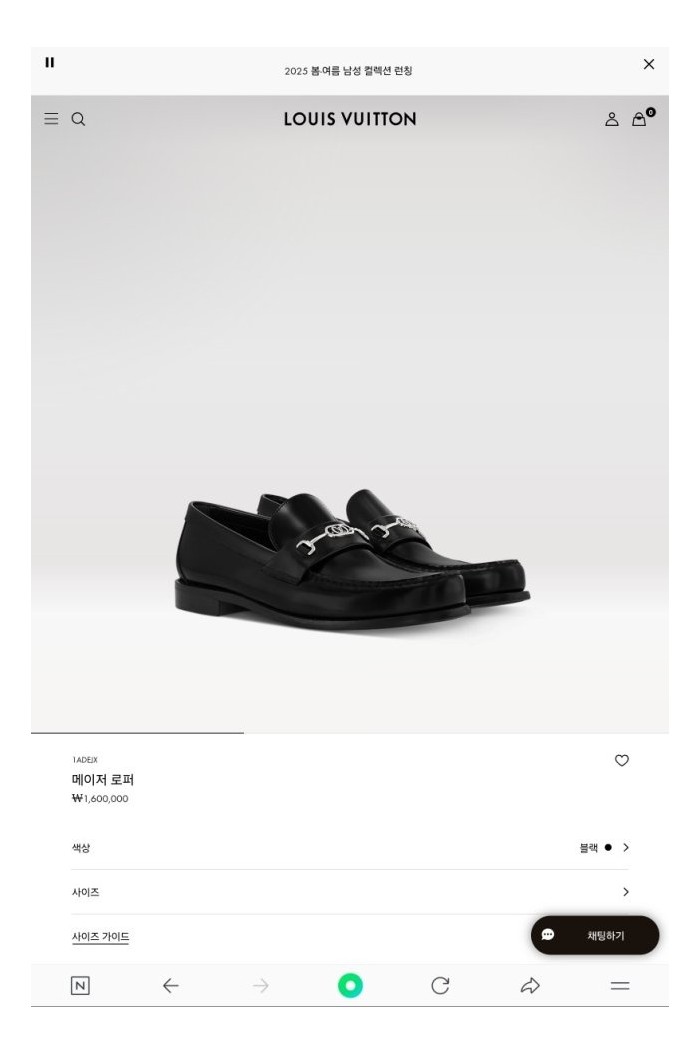Add 메이저 로퍼 to wishlist

(621, 761)
